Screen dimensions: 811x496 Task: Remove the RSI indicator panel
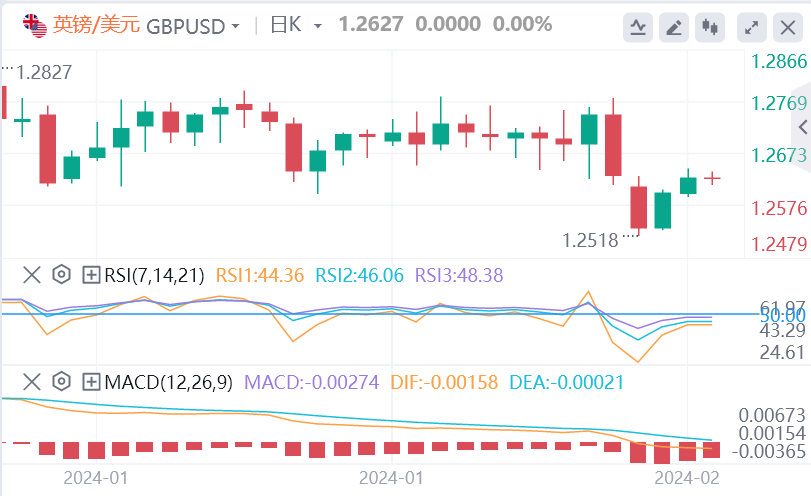(33, 274)
